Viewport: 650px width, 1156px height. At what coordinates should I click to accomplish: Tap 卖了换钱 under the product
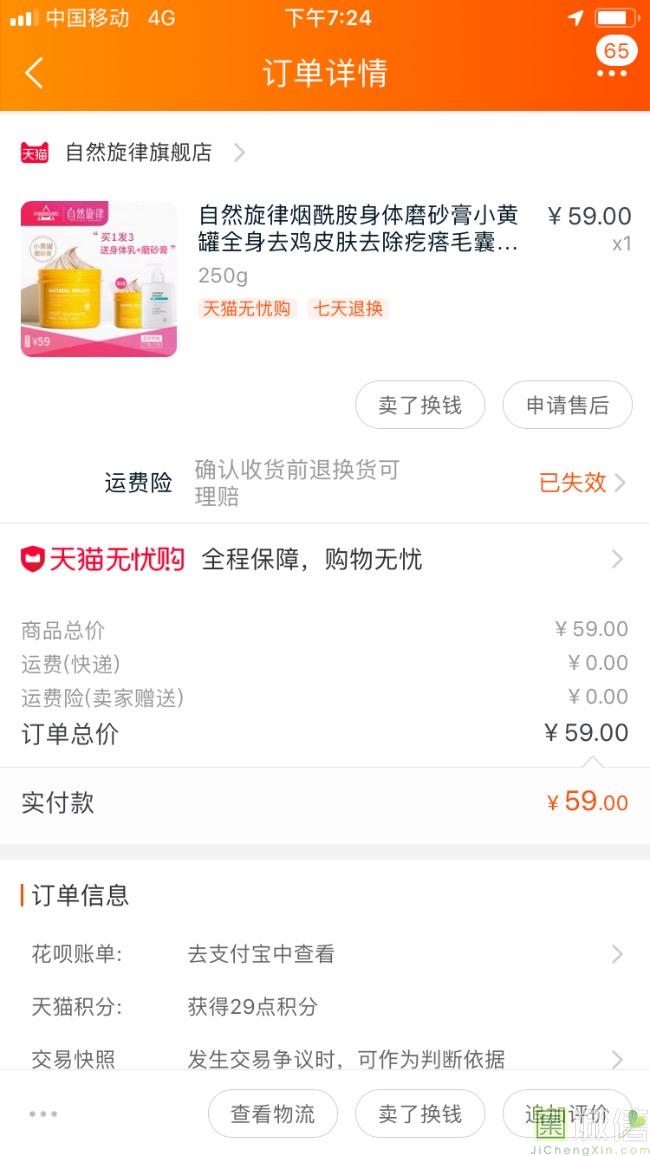(420, 405)
